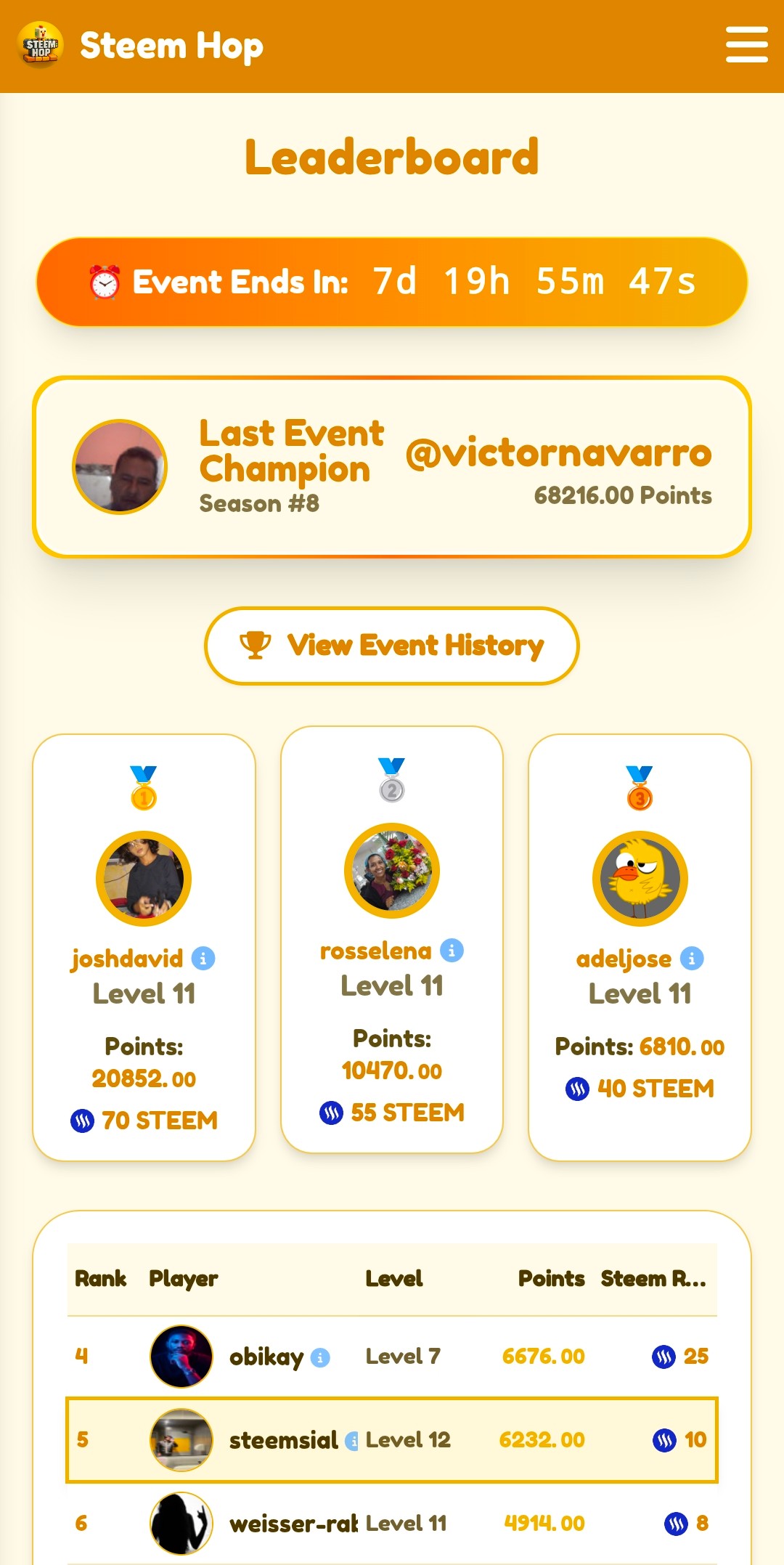Tap the info icon beside steemsial
Image resolution: width=784 pixels, height=1565 pixels.
click(352, 1441)
